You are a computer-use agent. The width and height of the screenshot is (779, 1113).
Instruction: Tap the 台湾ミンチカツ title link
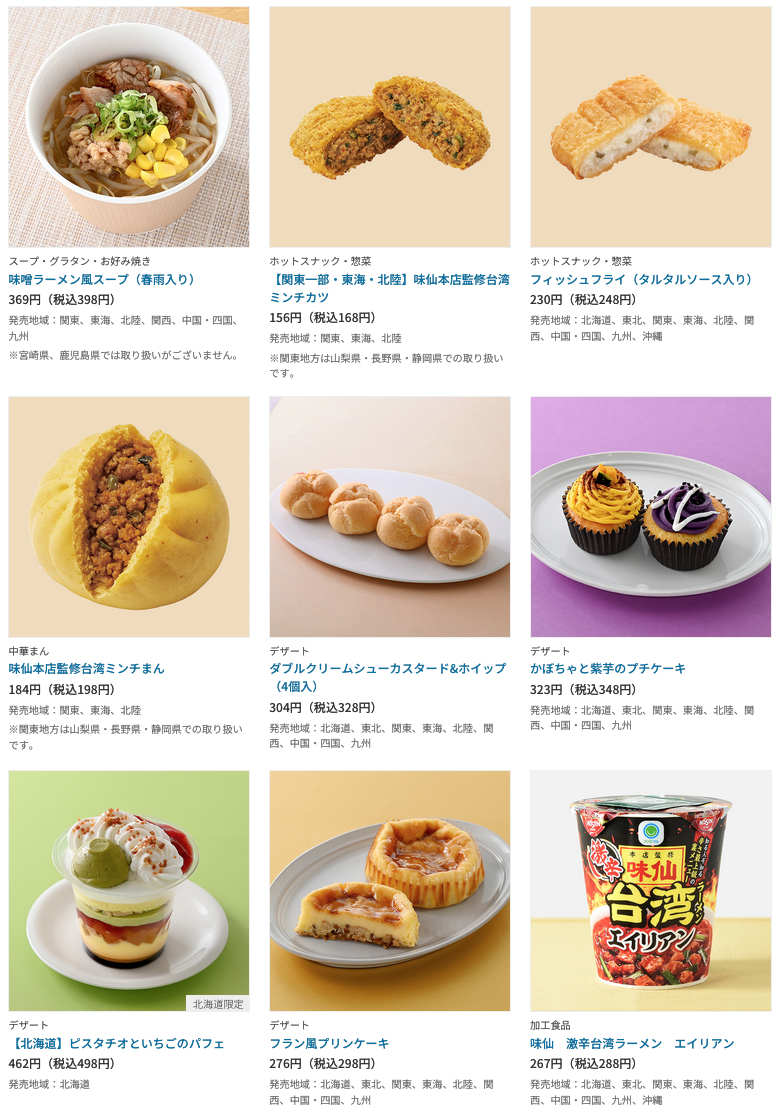click(x=389, y=288)
